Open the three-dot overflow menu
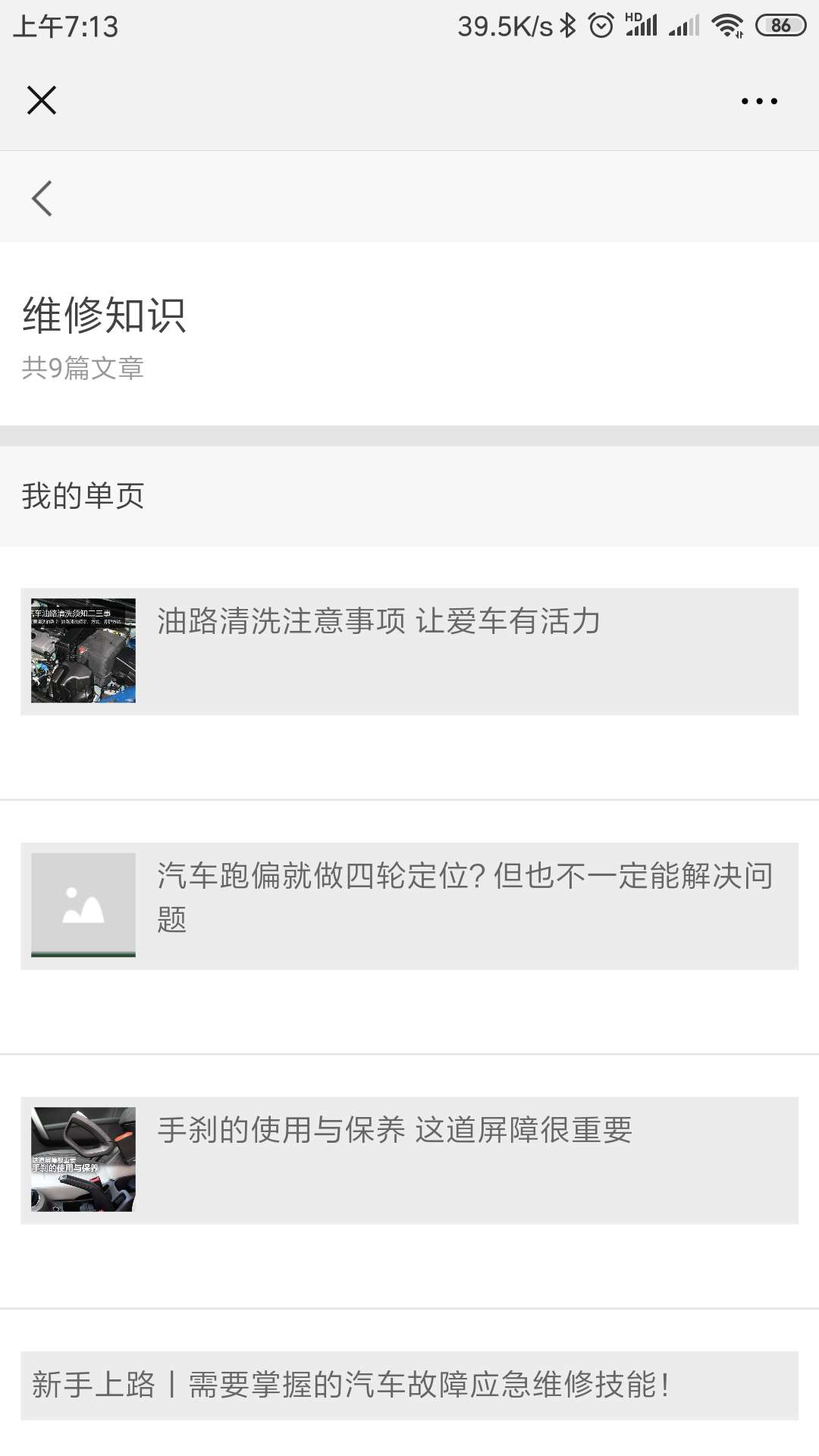The width and height of the screenshot is (819, 1456). (759, 101)
